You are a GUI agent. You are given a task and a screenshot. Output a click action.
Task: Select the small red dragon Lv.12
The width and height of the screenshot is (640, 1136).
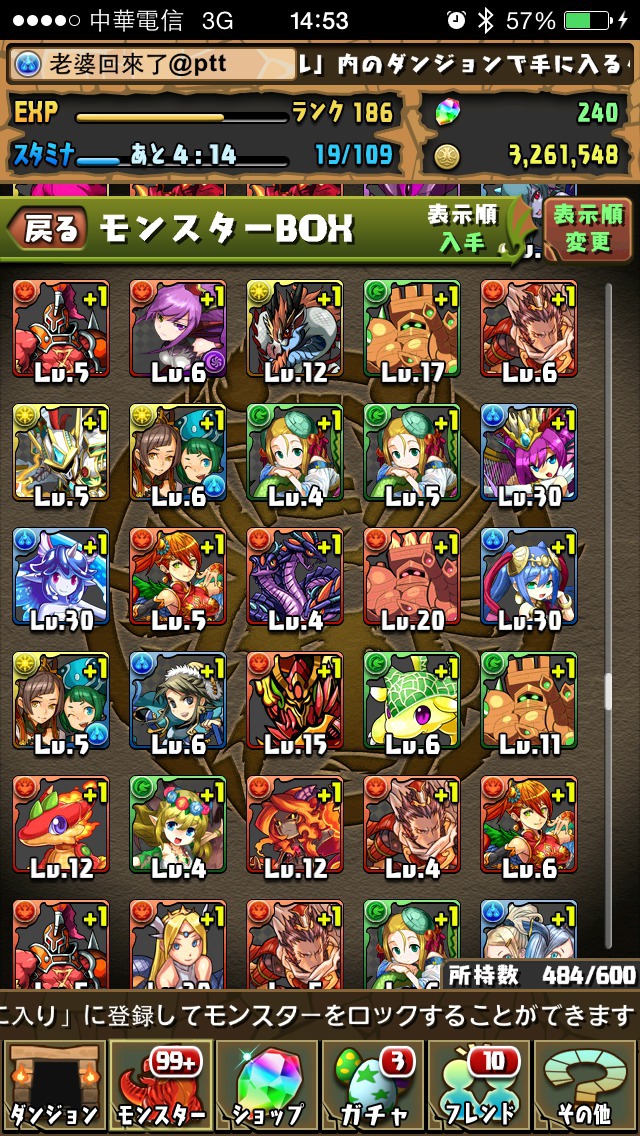(61, 824)
